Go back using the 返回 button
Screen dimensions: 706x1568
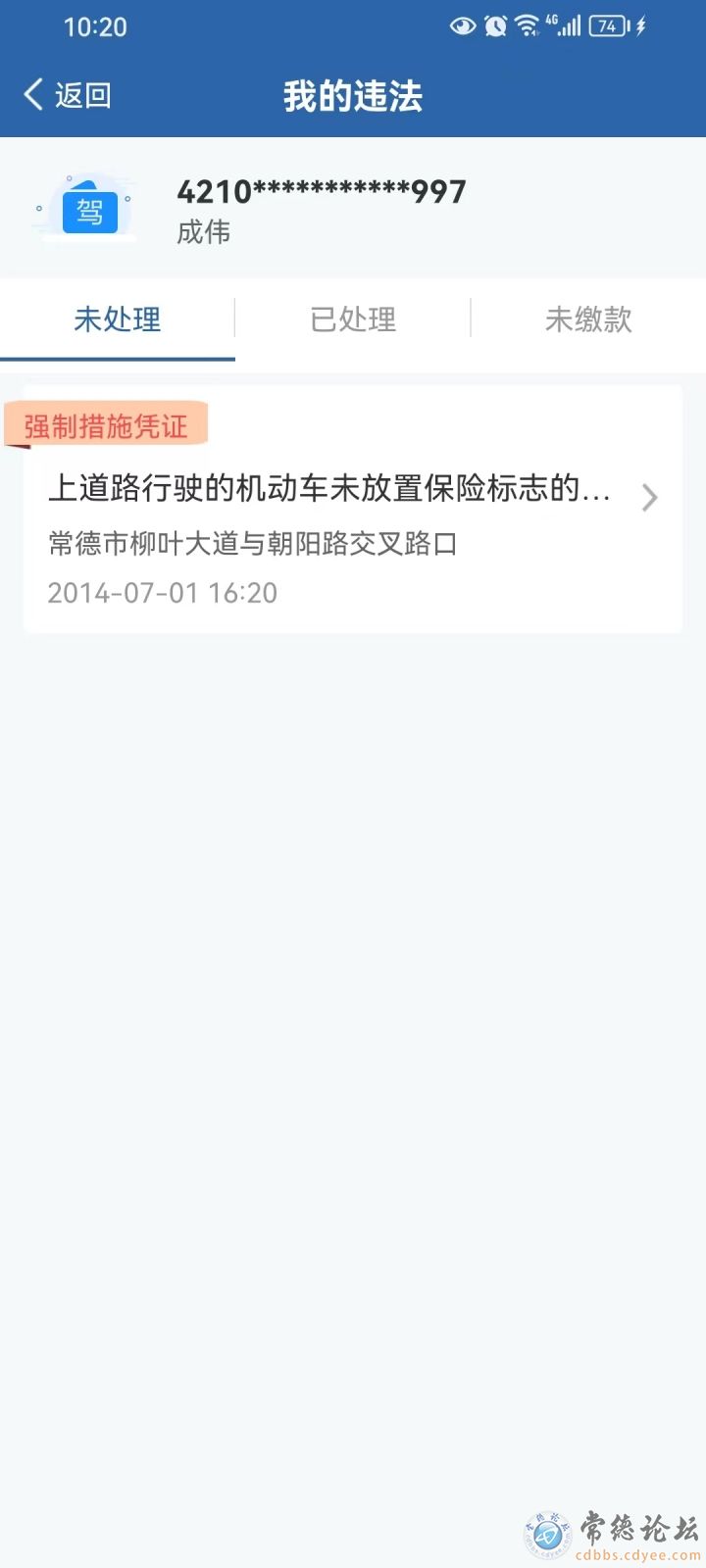[x=67, y=95]
